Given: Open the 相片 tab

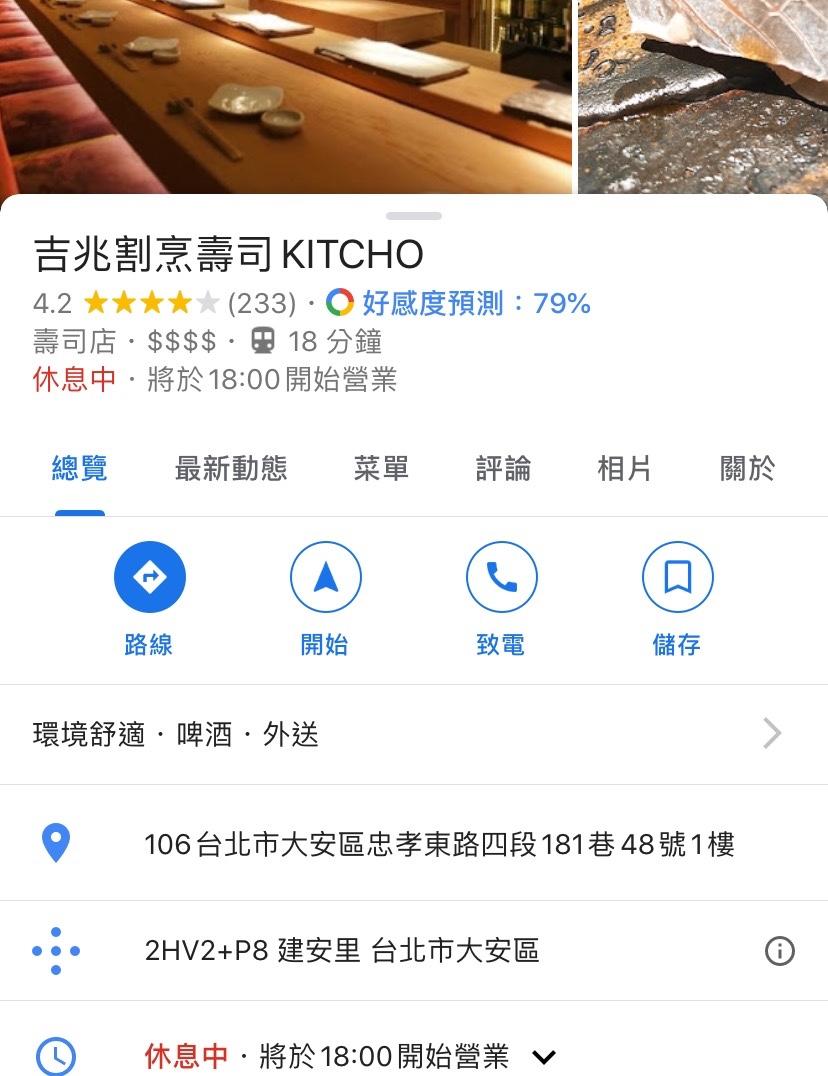Looking at the screenshot, I should (624, 468).
